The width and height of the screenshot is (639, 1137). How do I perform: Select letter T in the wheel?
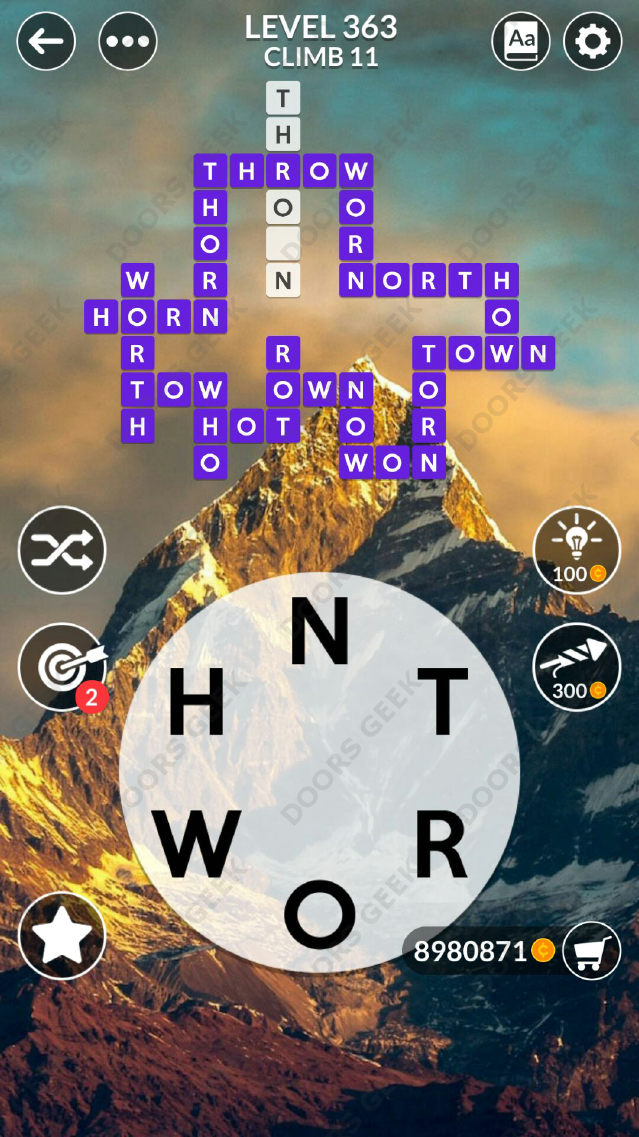[442, 702]
